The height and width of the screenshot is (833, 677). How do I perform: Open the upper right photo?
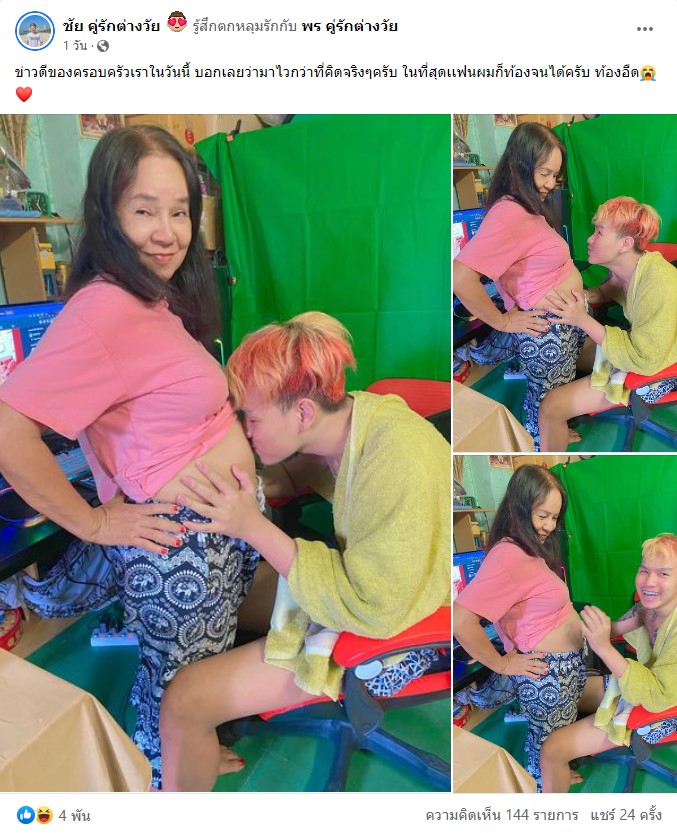pyautogui.click(x=565, y=282)
